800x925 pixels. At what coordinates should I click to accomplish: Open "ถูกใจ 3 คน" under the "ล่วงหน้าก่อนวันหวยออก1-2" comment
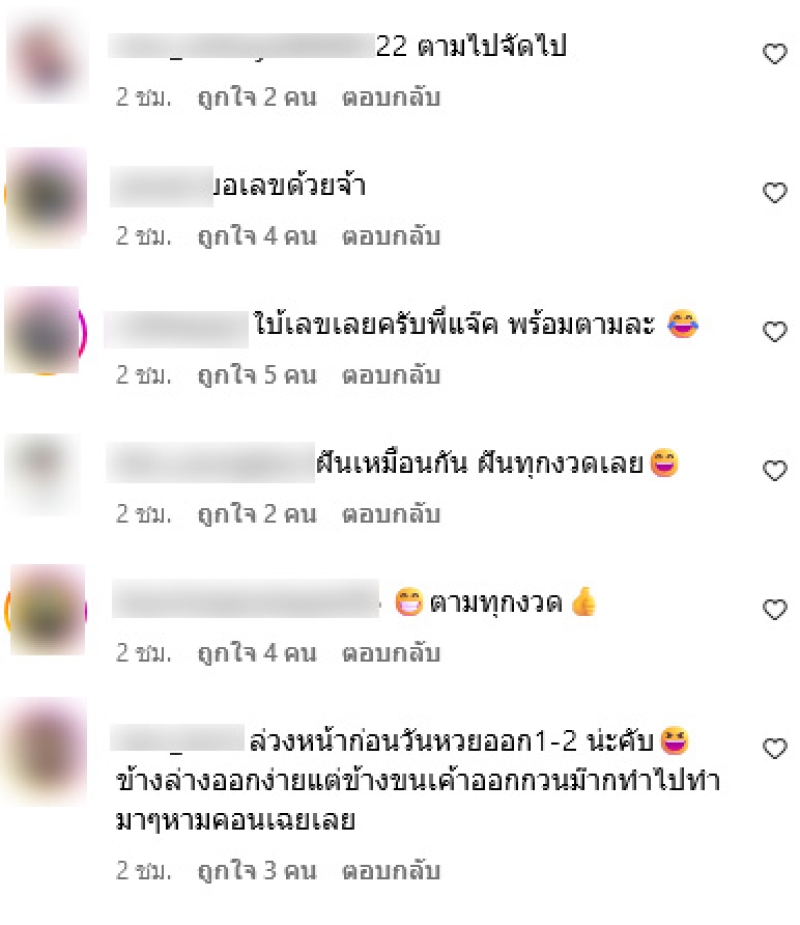click(256, 870)
